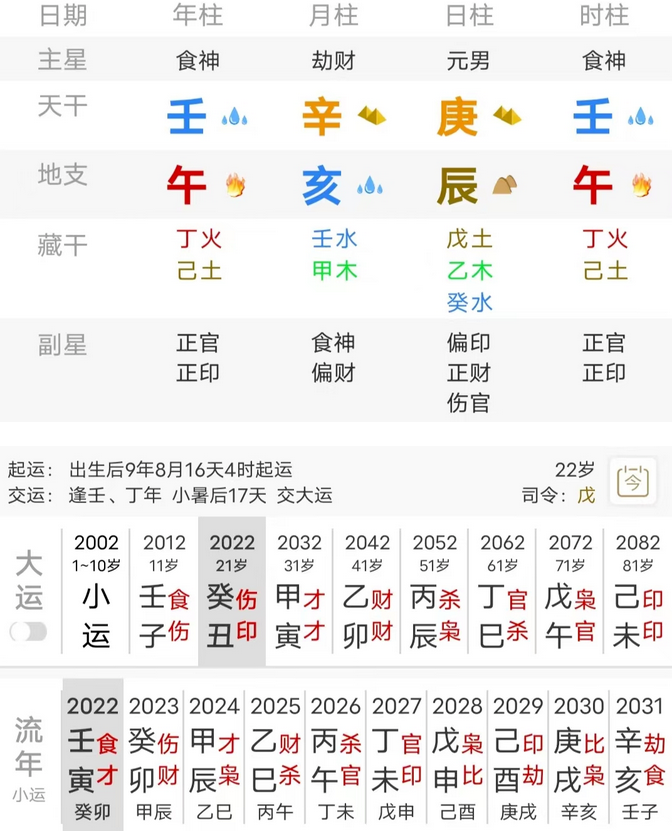Select the 2022 壬寅 流年 column
672x840 pixels.
click(x=93, y=755)
